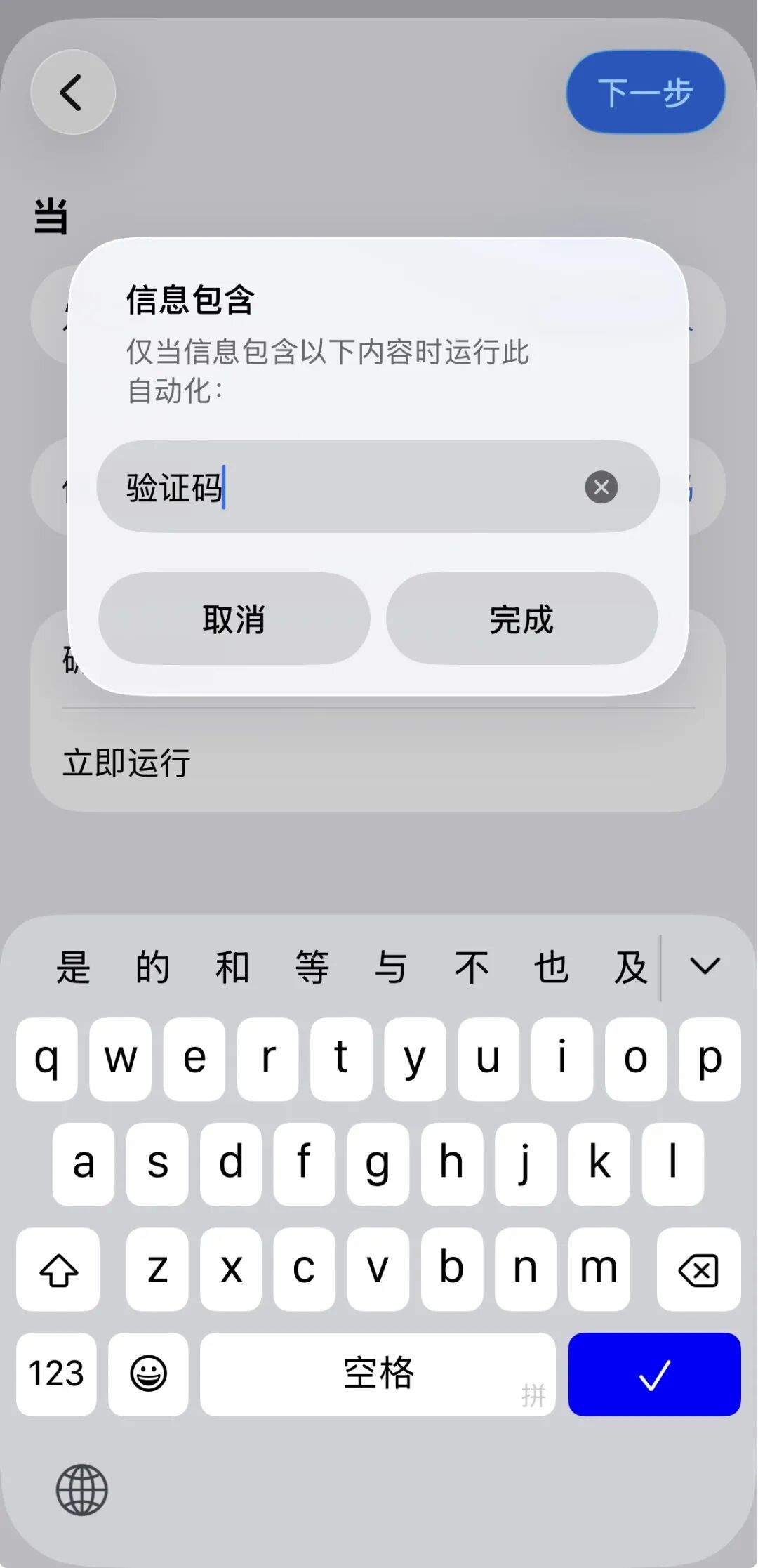Image resolution: width=758 pixels, height=1568 pixels.
Task: Tap the 空格 space bar
Action: [x=378, y=1373]
